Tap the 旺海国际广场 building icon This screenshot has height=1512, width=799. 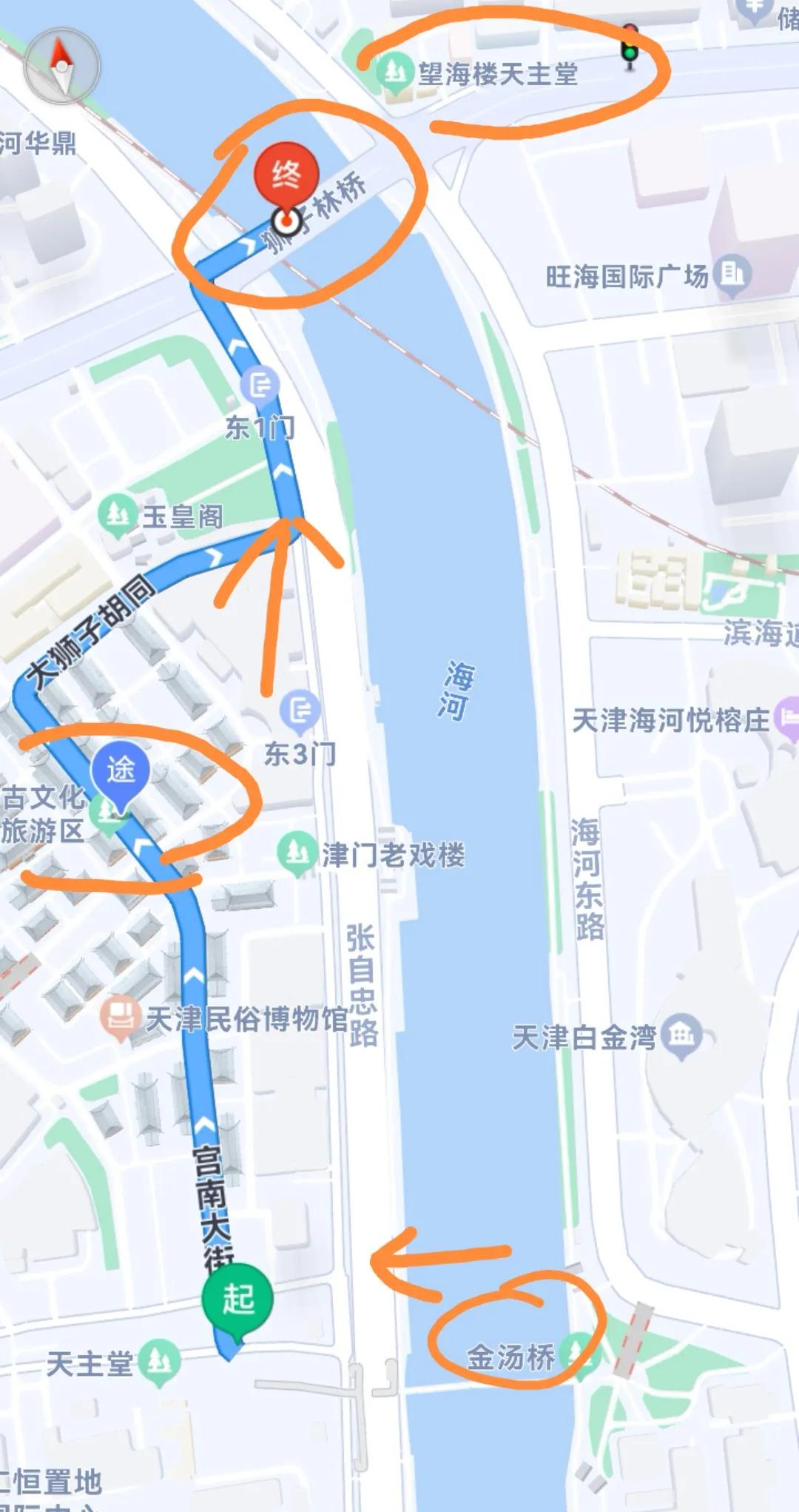tap(732, 271)
